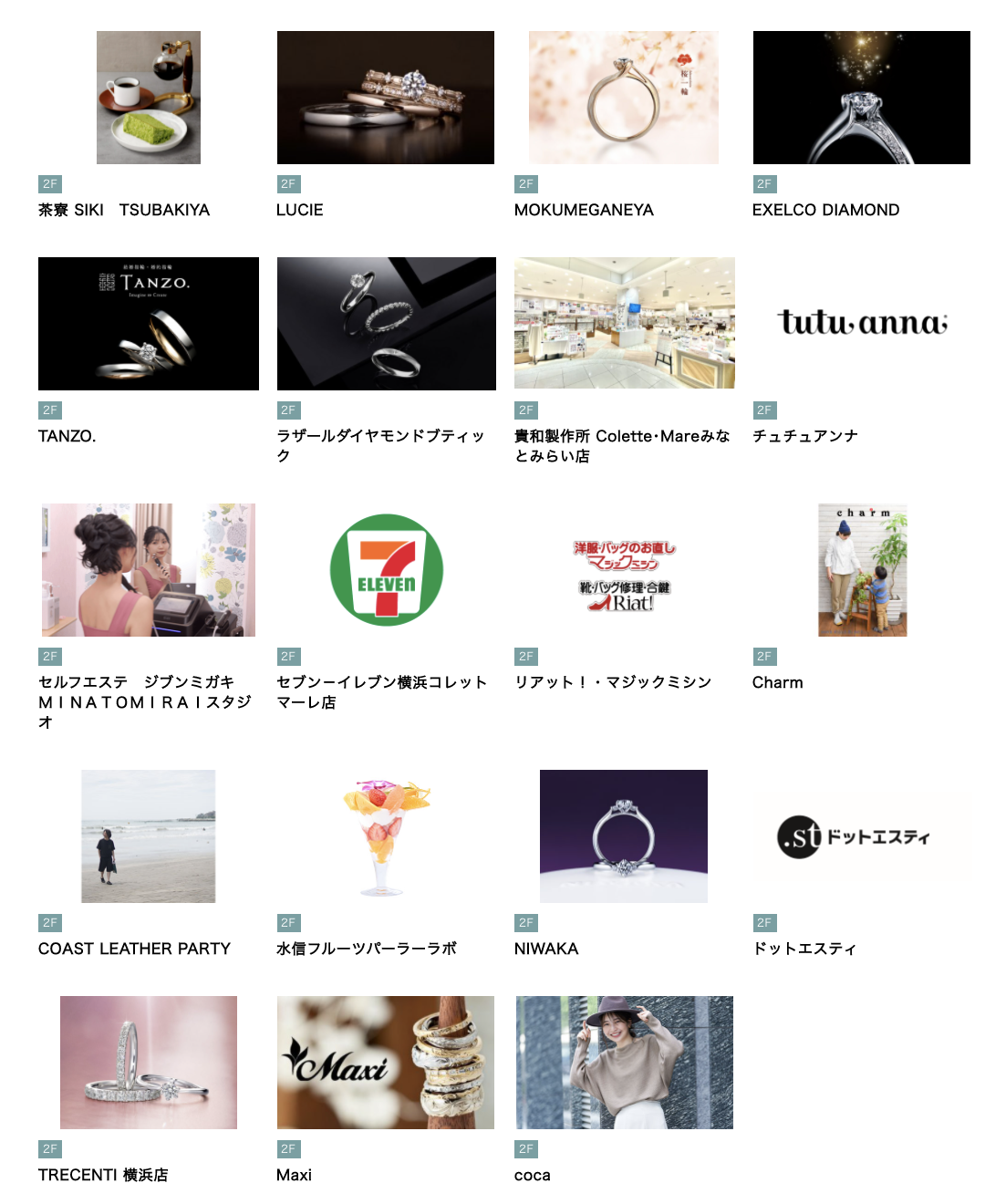
Task: Tap the TANZO. shop tile
Action: point(149,324)
